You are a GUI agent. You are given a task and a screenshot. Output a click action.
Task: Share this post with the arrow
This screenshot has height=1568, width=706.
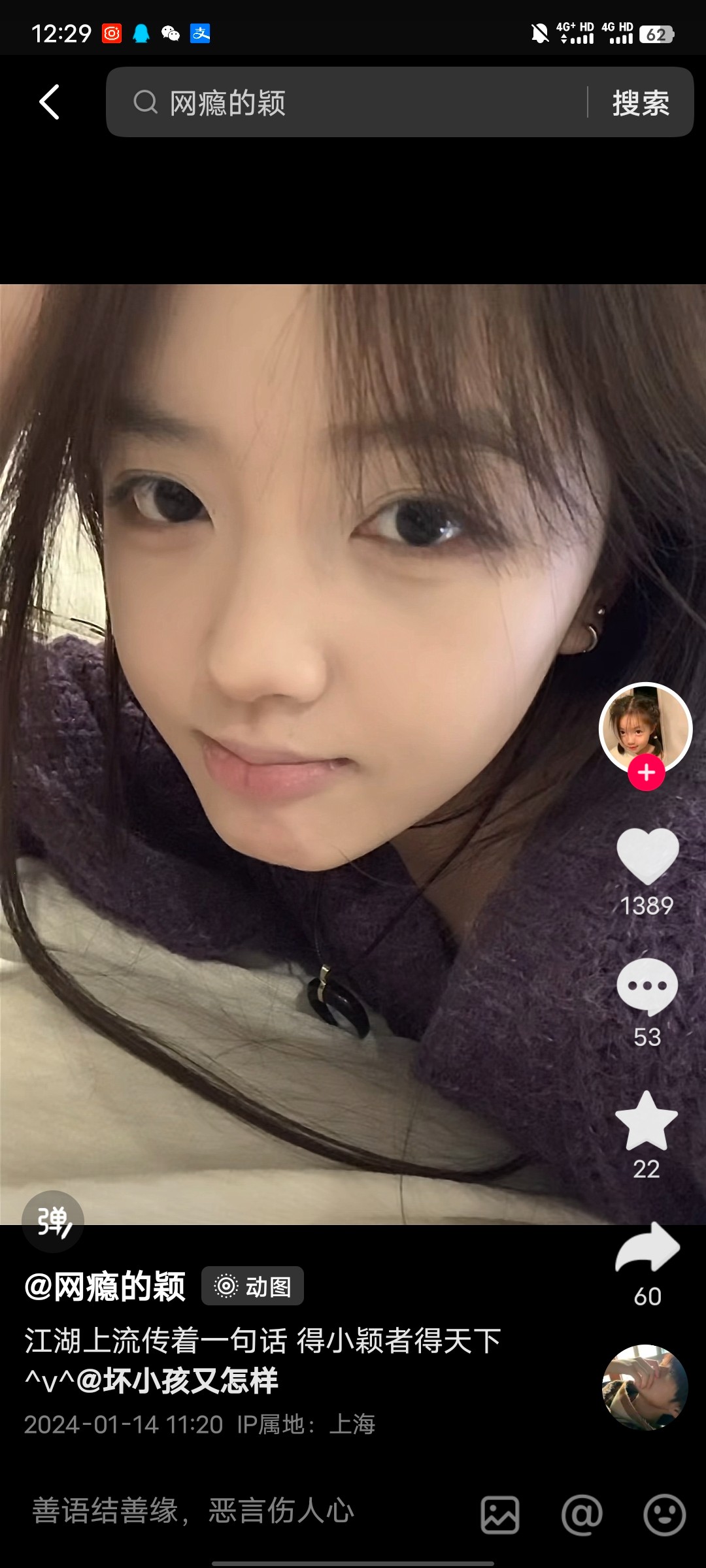[x=647, y=1248]
